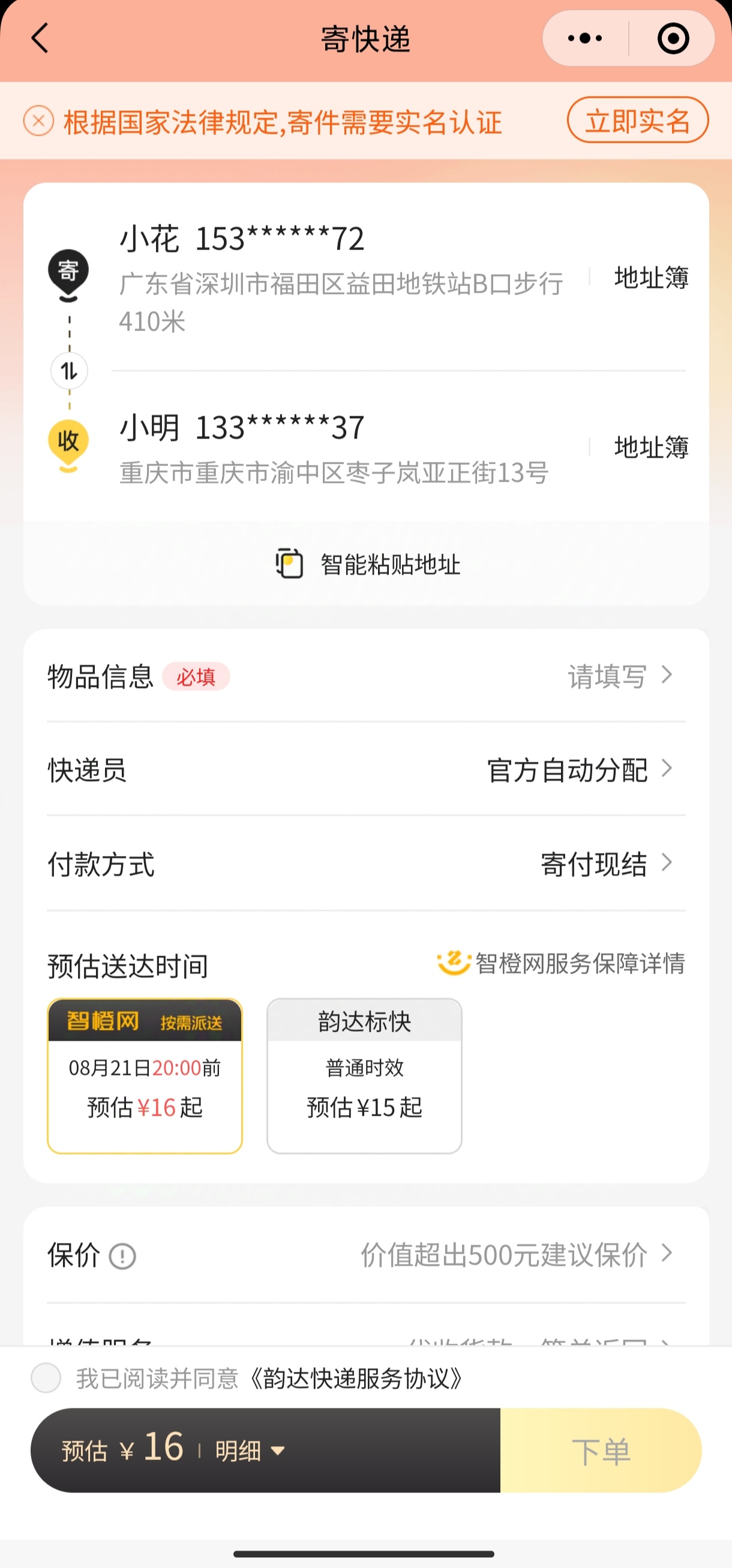
Task: Fill in the 物品信息 row
Action: 365,676
